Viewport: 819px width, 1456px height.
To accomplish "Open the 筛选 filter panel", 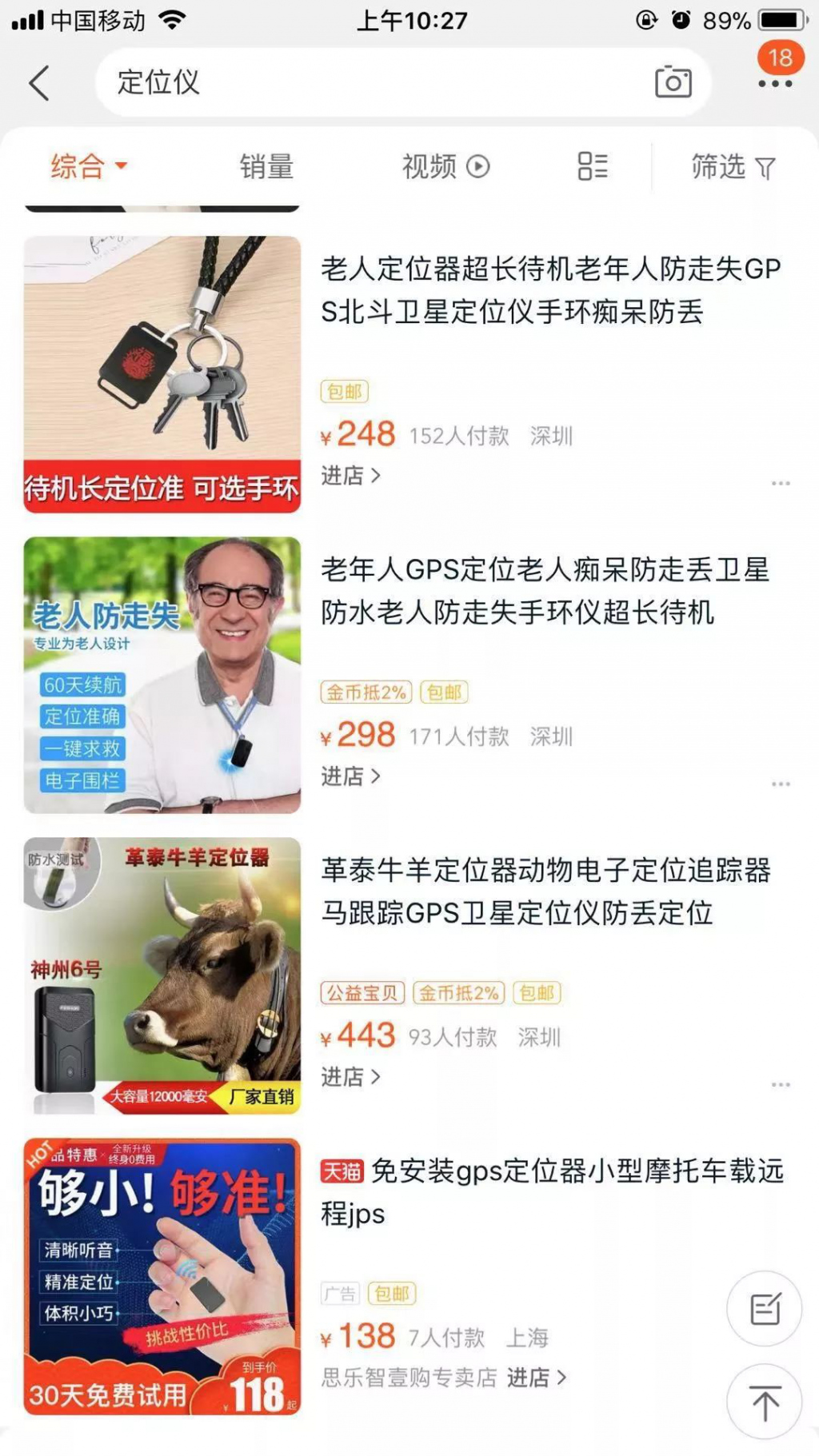I will click(x=733, y=166).
